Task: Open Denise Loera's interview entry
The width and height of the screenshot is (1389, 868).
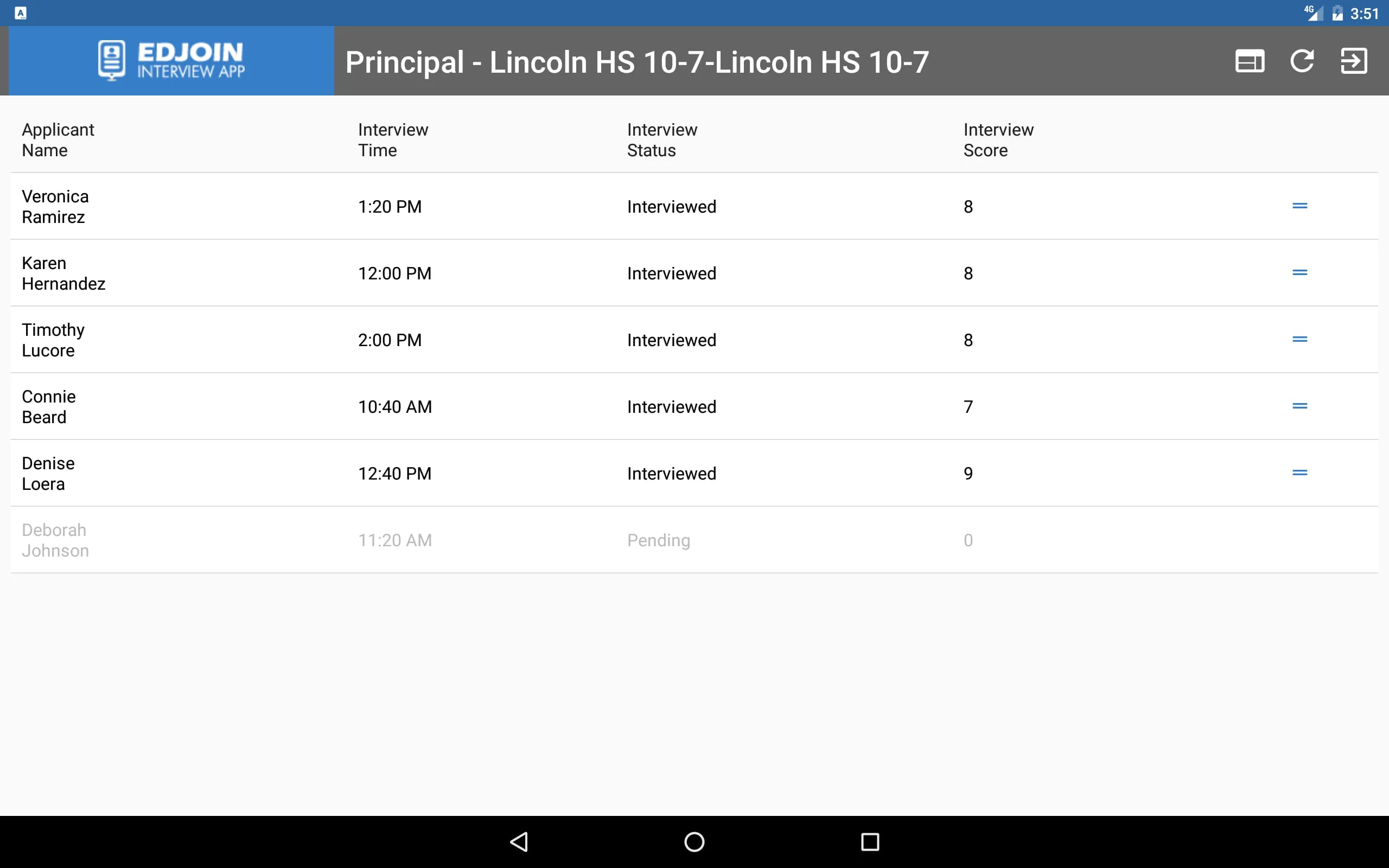Action: pos(48,473)
